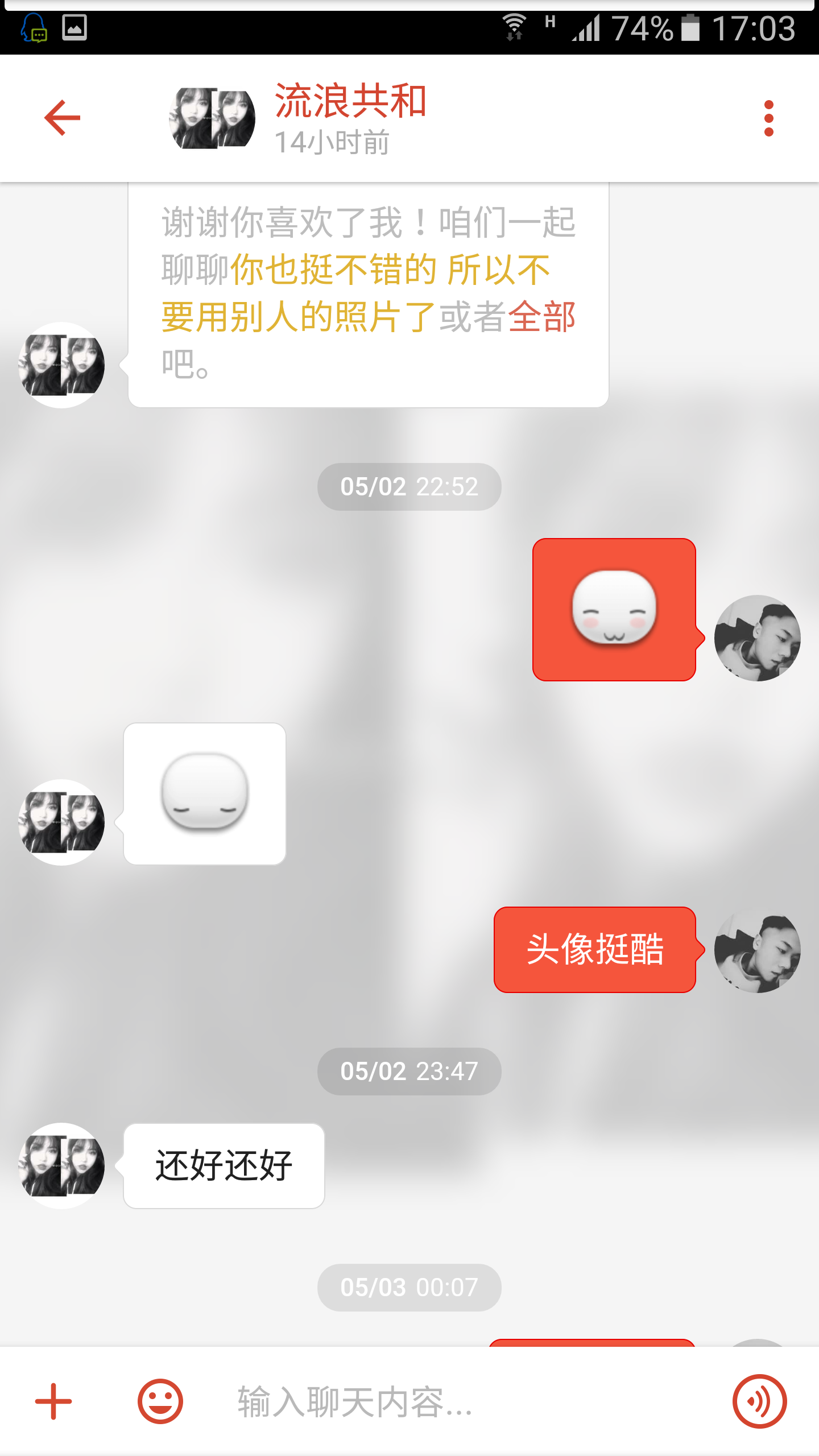Open 流浪共和's profile from header avatar
The width and height of the screenshot is (819, 1456).
click(212, 118)
